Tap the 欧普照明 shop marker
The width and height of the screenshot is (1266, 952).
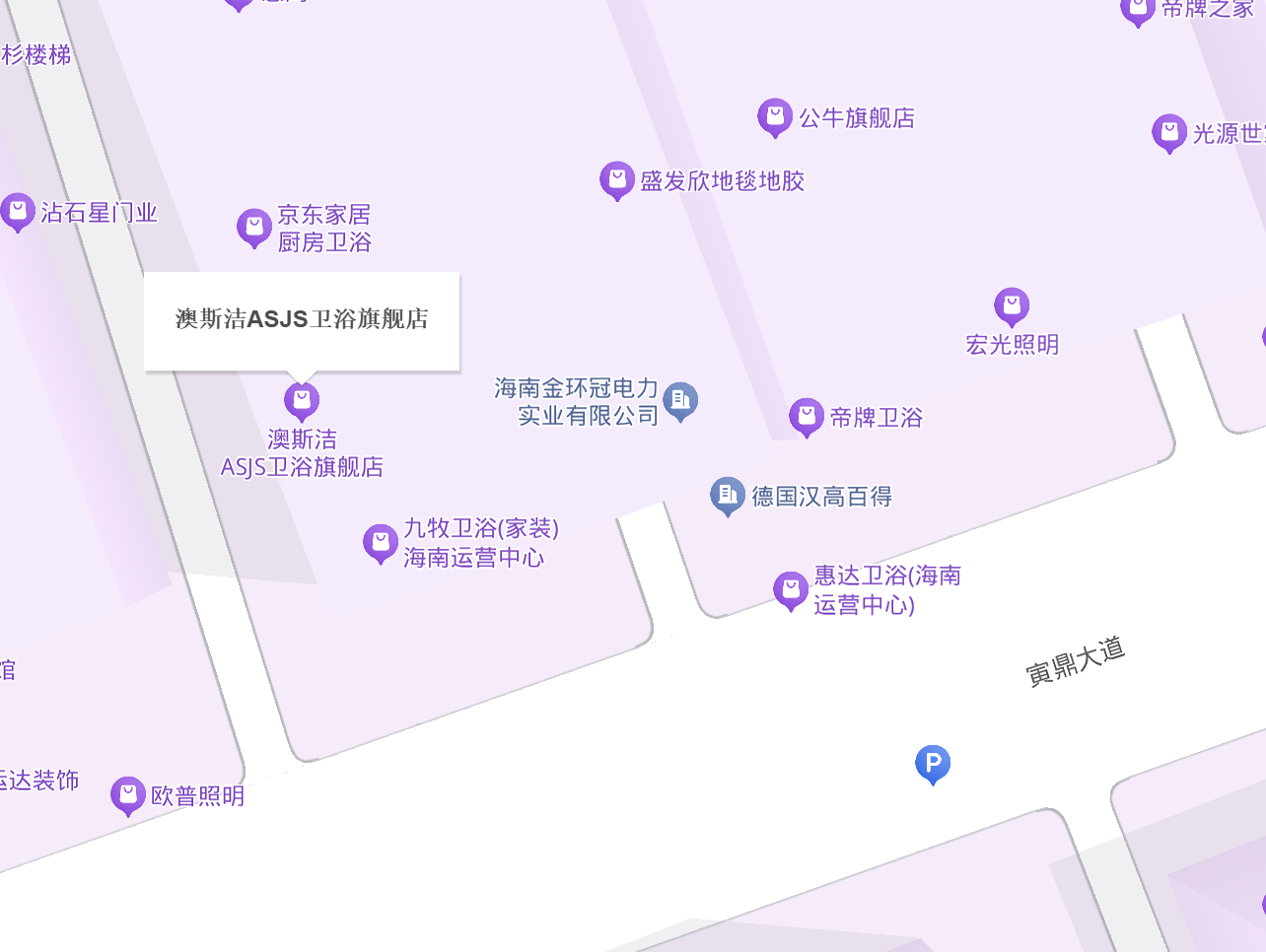pyautogui.click(x=128, y=796)
